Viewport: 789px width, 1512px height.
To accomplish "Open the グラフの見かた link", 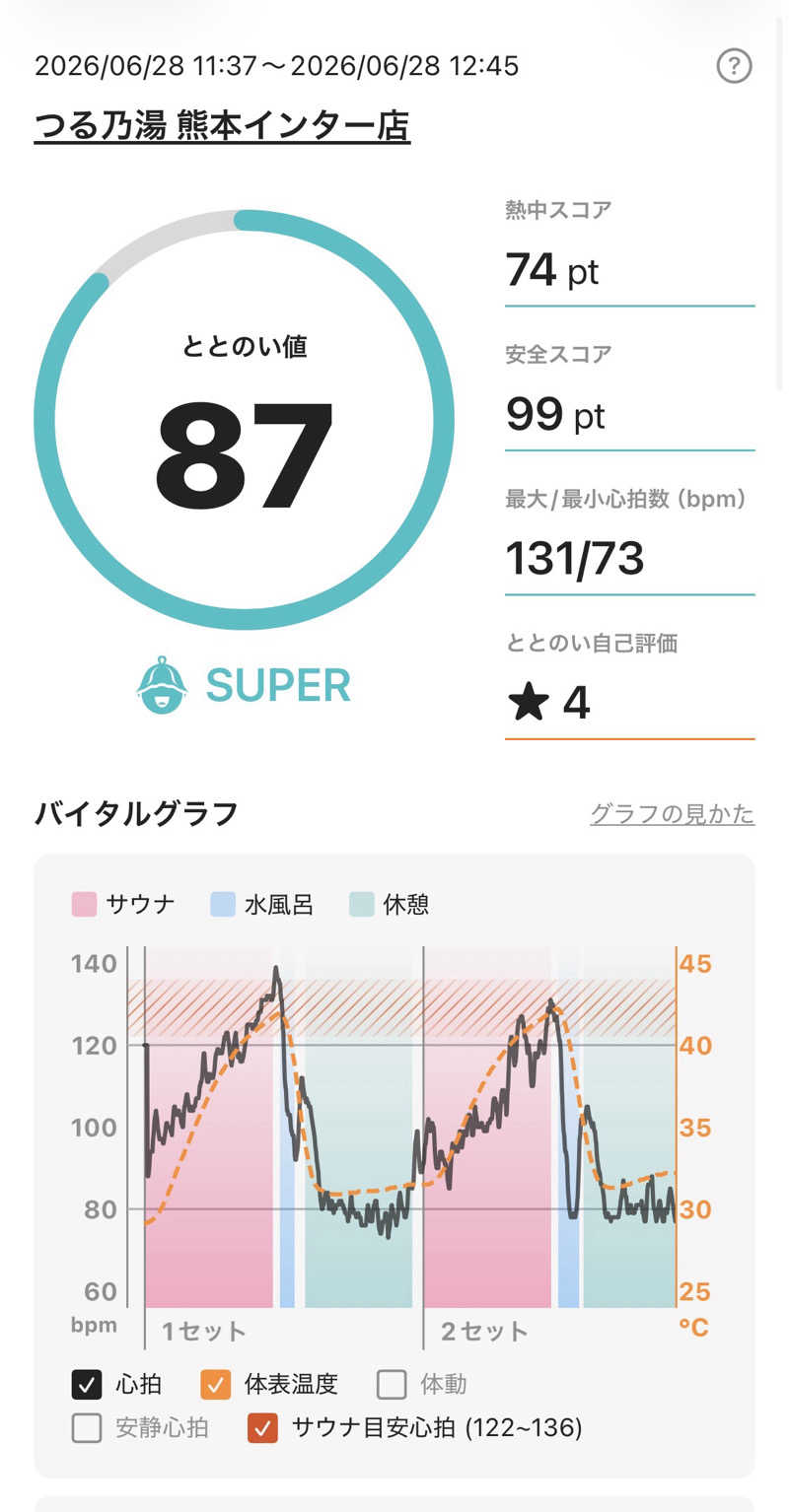I will [672, 814].
